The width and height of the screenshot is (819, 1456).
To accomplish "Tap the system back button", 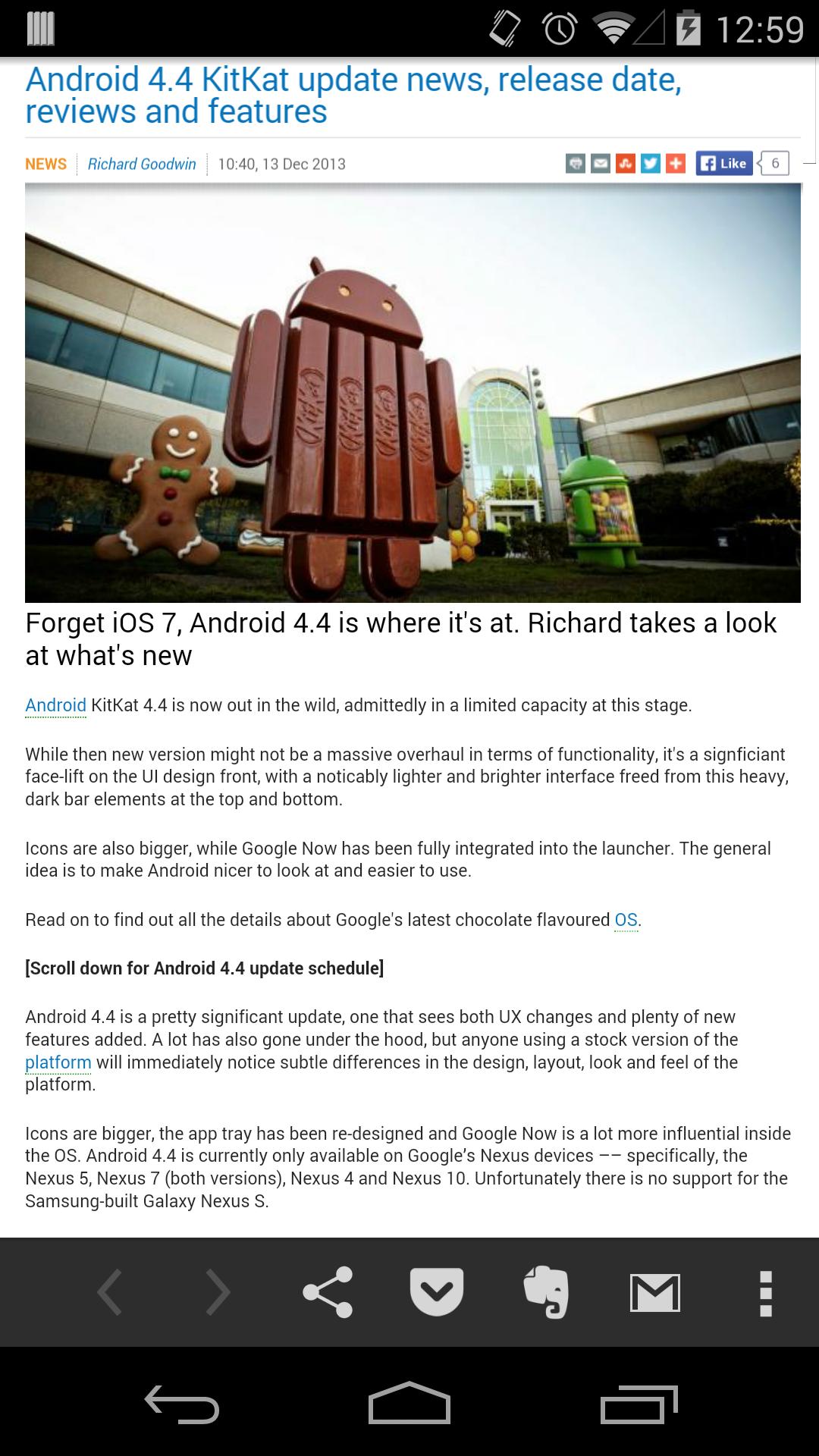I will [x=182, y=1404].
